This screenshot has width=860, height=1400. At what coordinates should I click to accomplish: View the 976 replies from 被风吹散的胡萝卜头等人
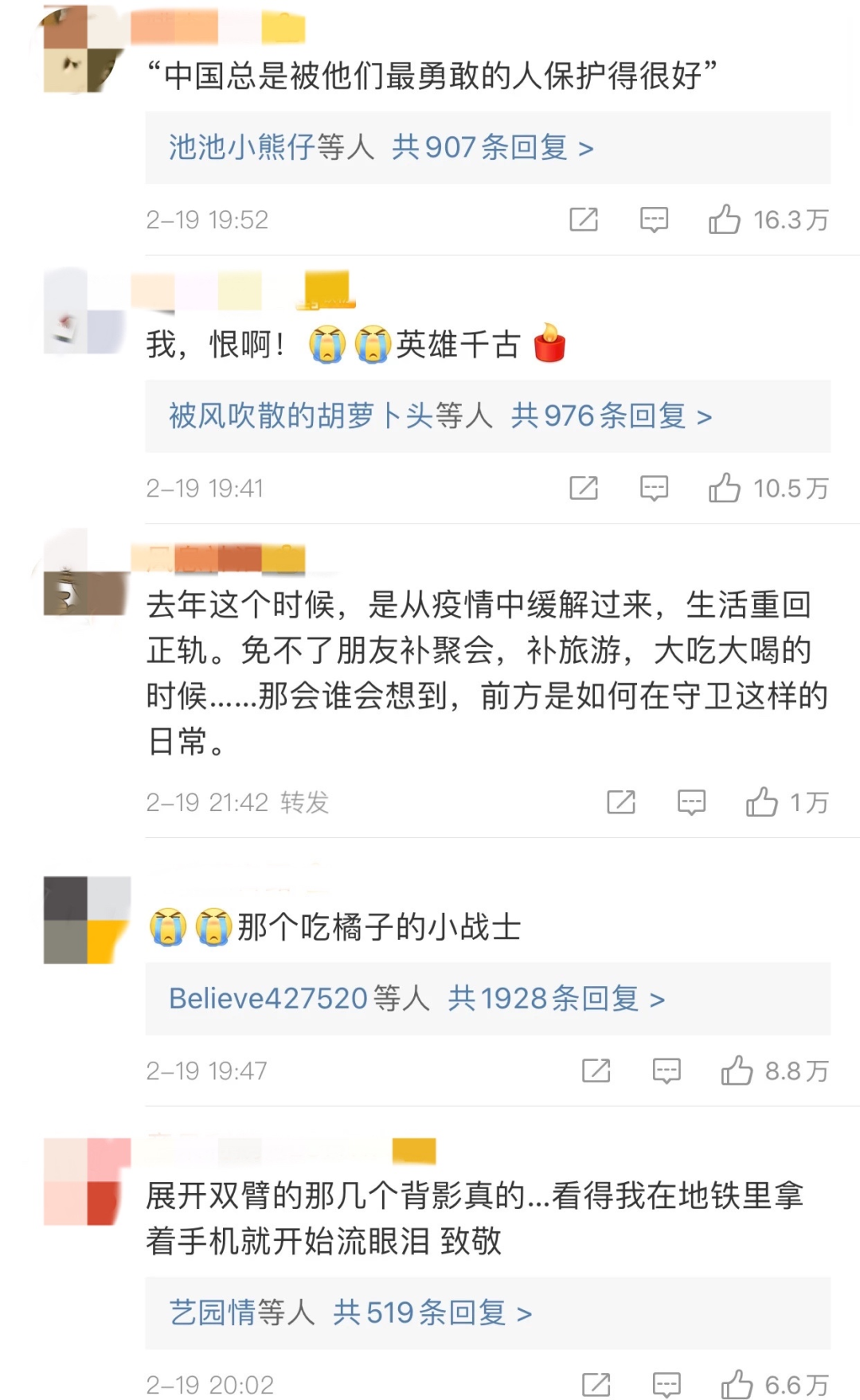611,416
